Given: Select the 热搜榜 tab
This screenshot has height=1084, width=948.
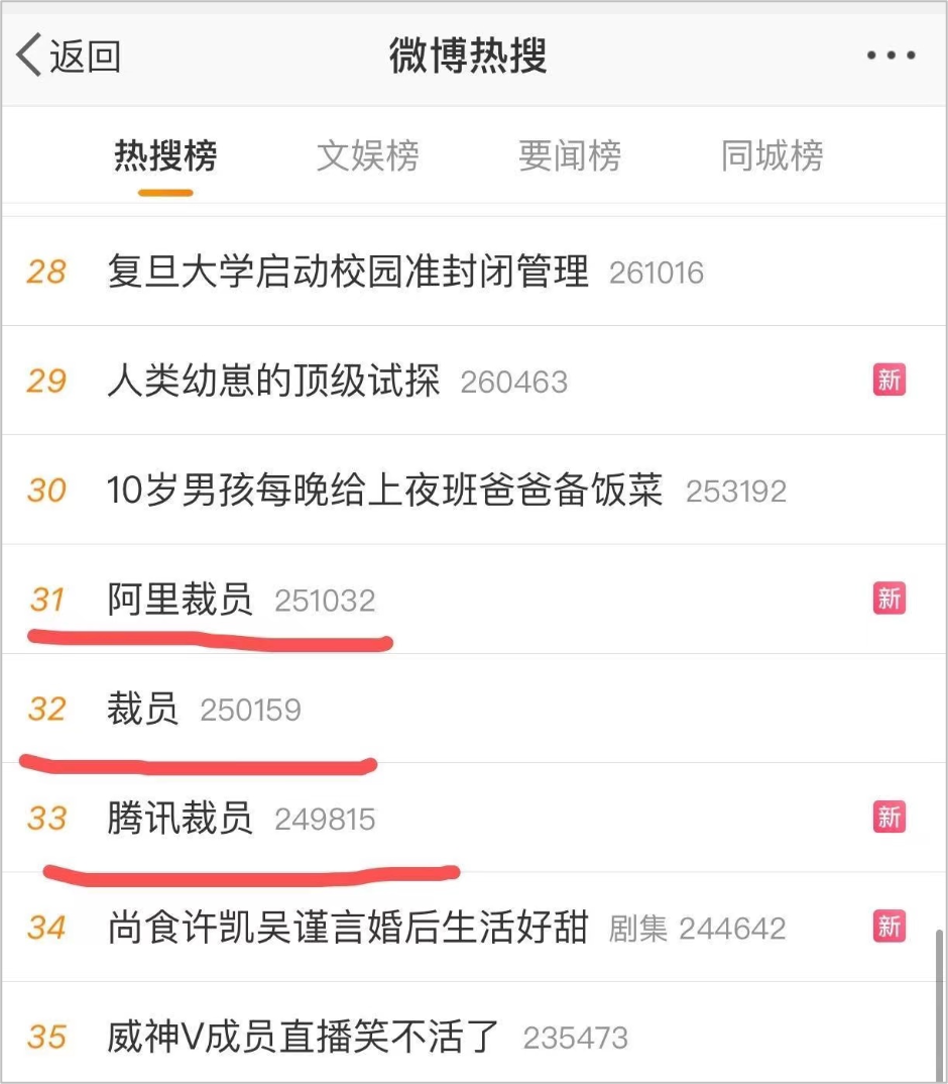Looking at the screenshot, I should [165, 156].
